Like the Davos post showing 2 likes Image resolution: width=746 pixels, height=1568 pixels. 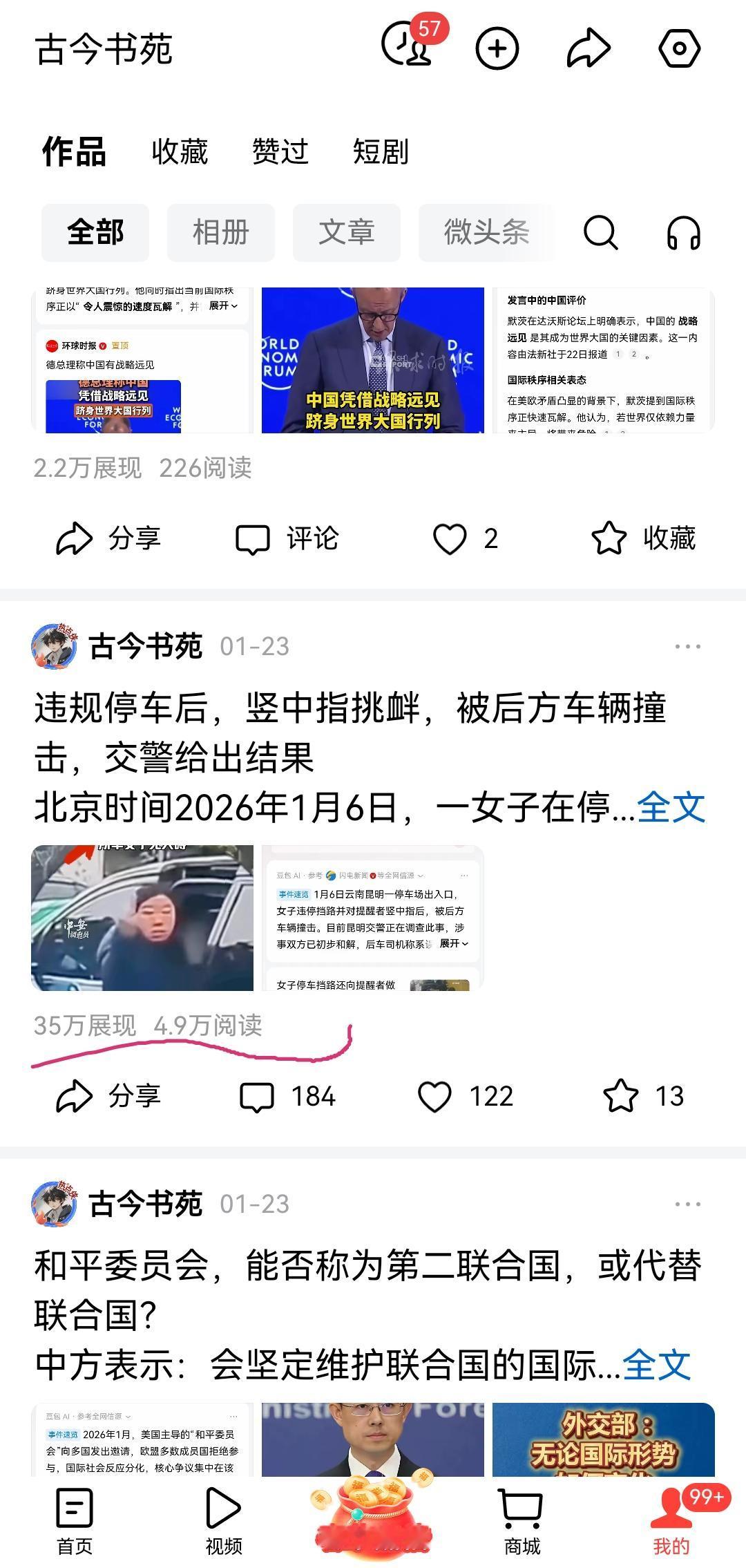pos(452,540)
